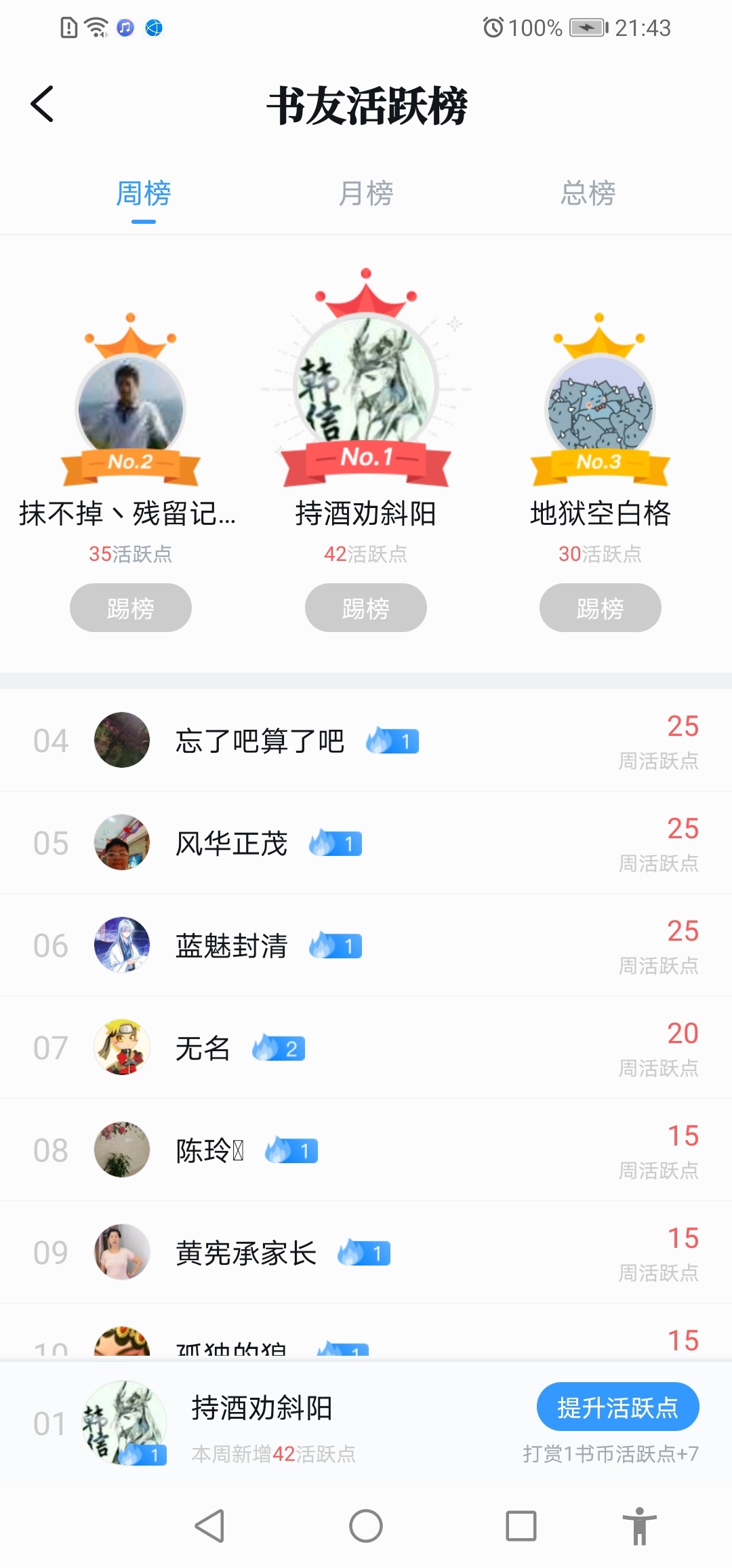Viewport: 732px width, 1568px height.
Task: Open 无名's ranking row
Action: [x=366, y=1048]
